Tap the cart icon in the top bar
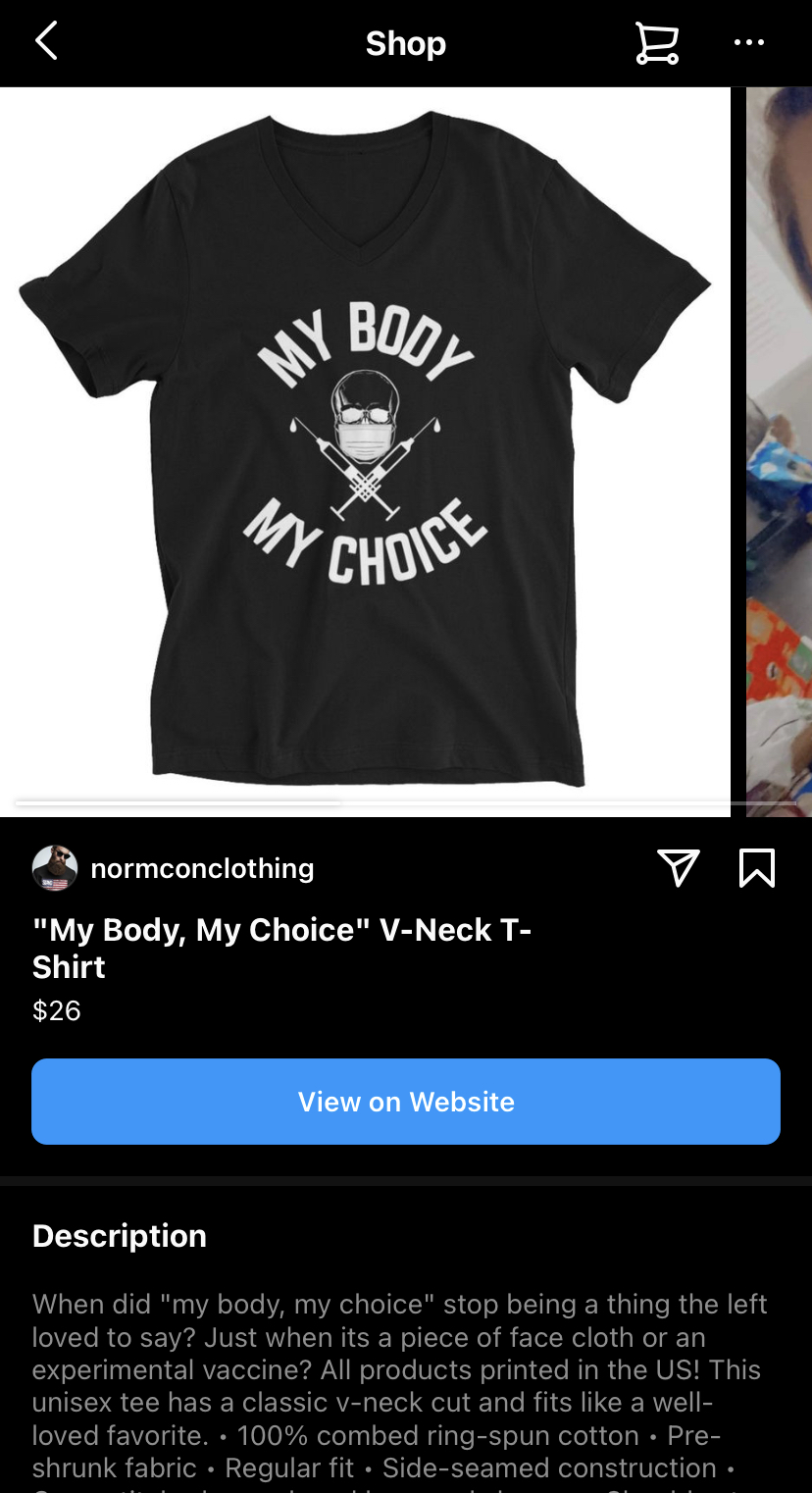Viewport: 812px width, 1493px height. (x=656, y=42)
